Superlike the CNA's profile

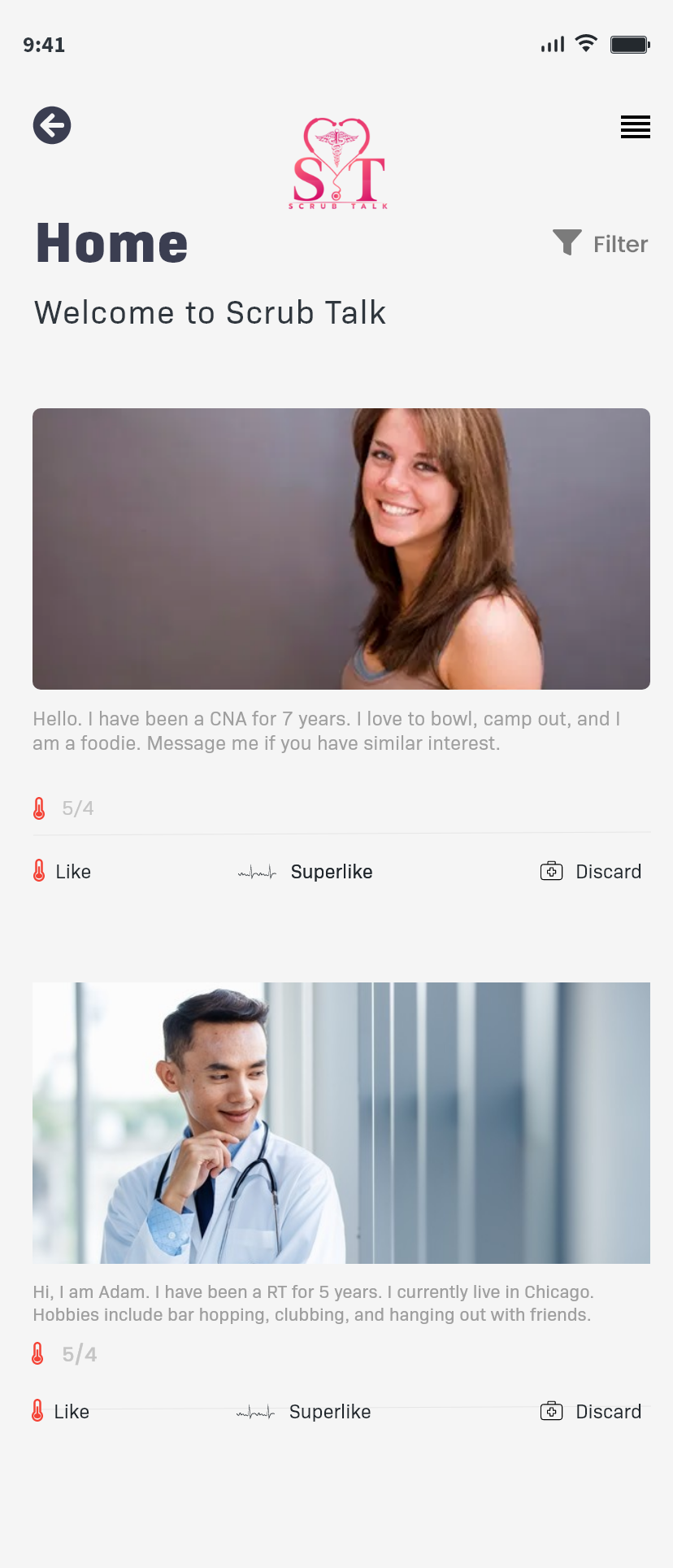click(306, 872)
